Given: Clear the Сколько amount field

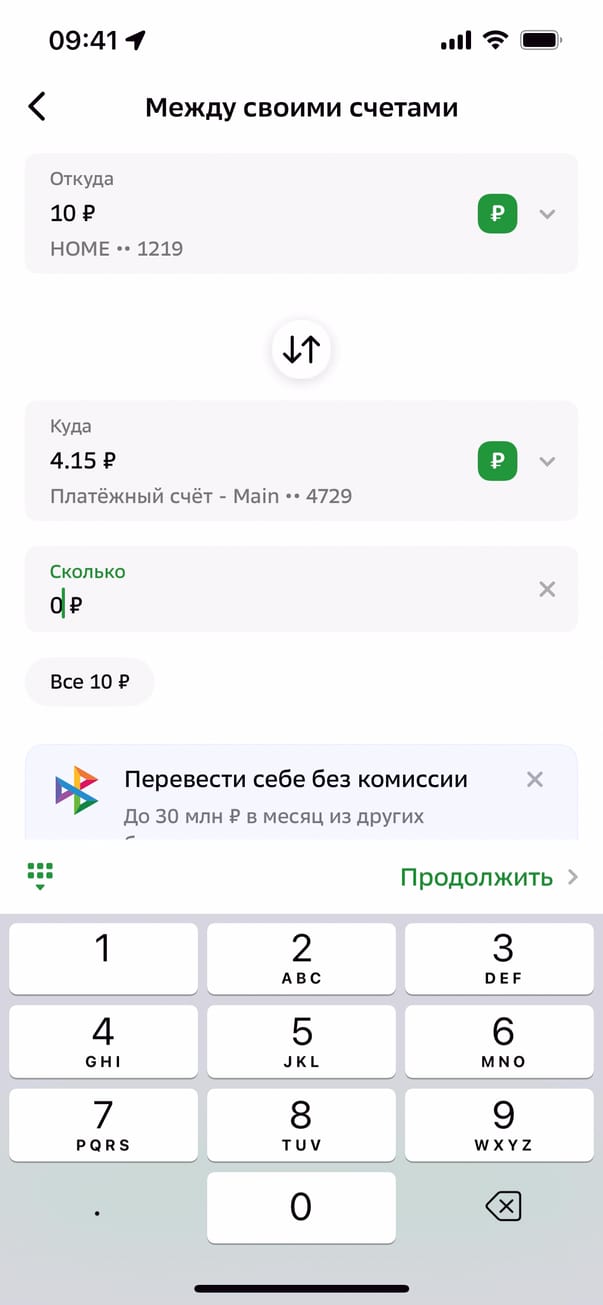Looking at the screenshot, I should pyautogui.click(x=547, y=589).
